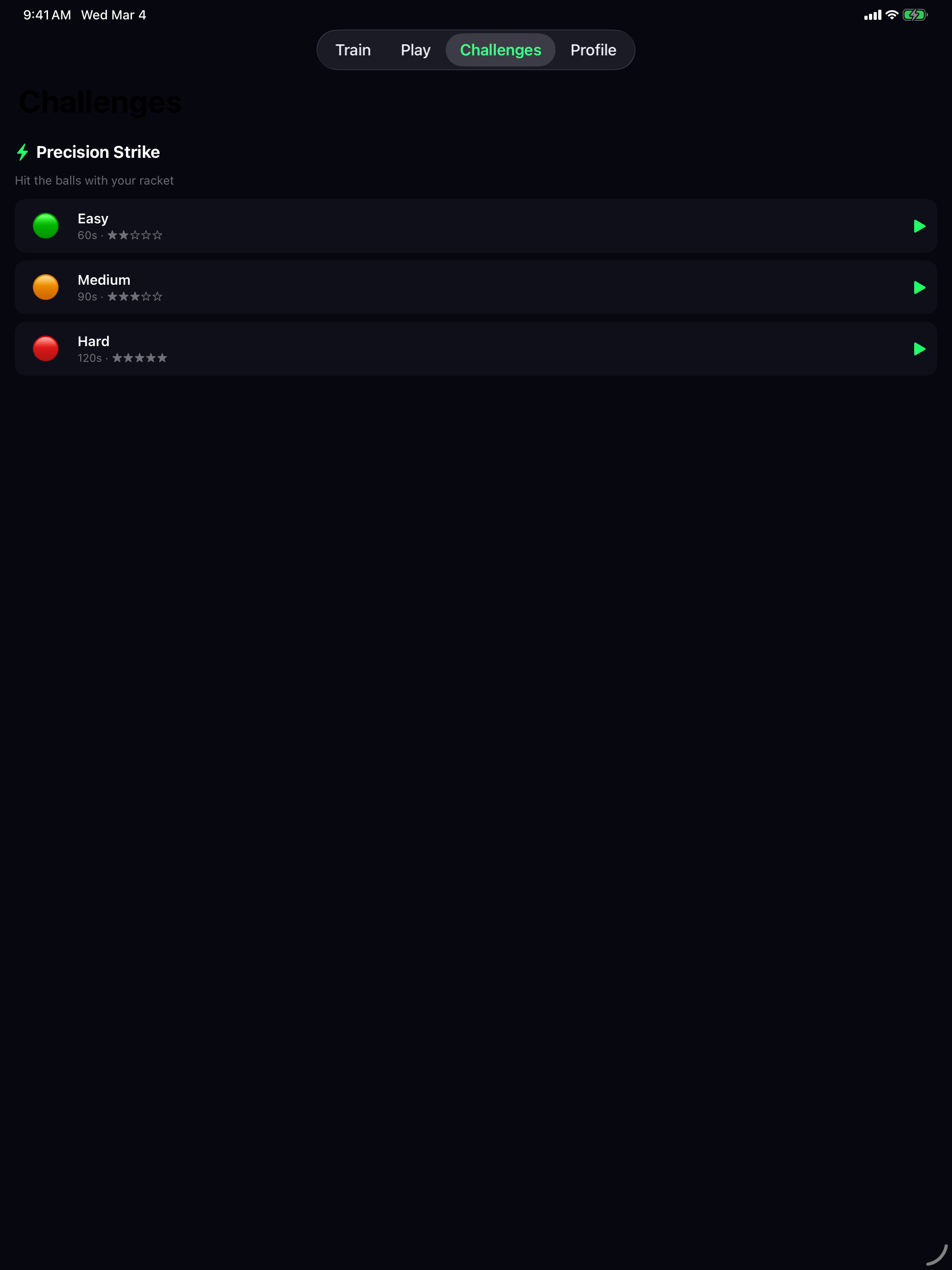Start the Hard challenge with the play button
The width and height of the screenshot is (952, 1270).
[x=919, y=348]
